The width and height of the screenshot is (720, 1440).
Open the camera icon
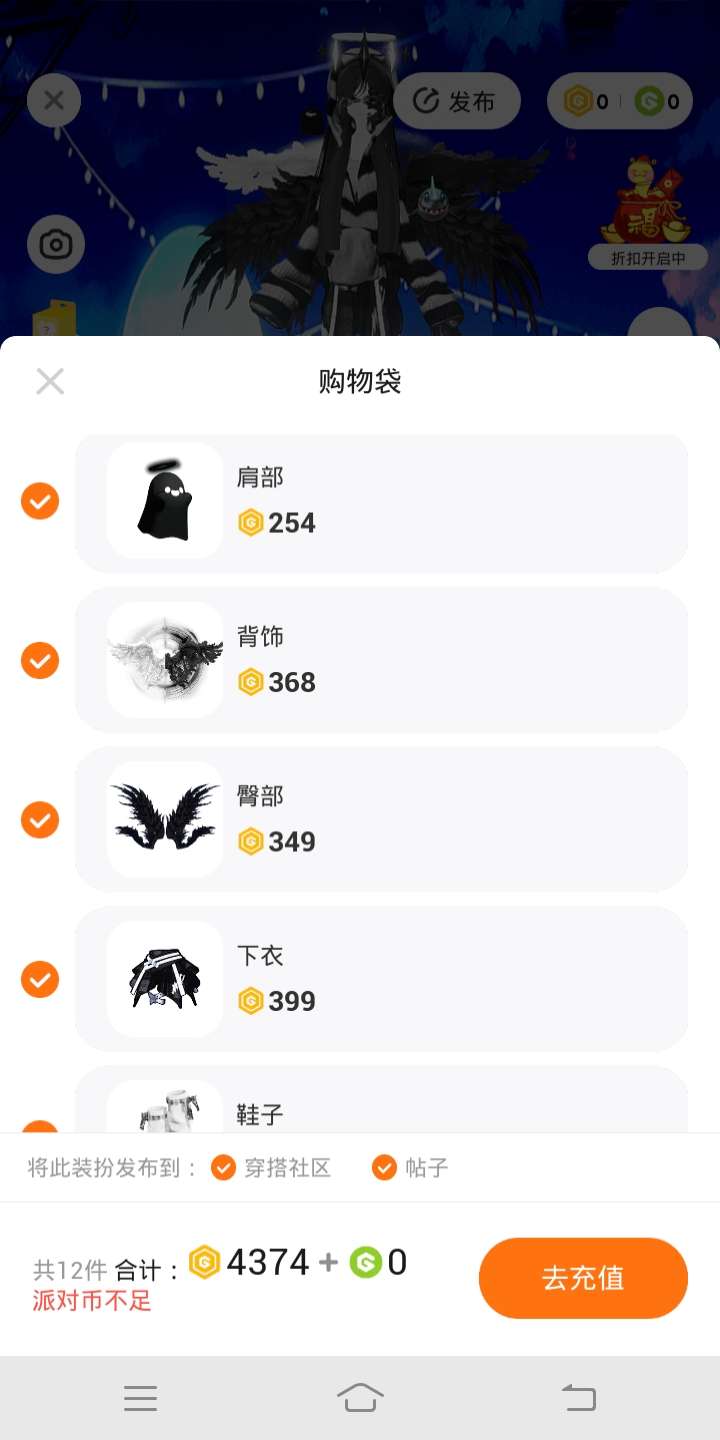coord(55,245)
